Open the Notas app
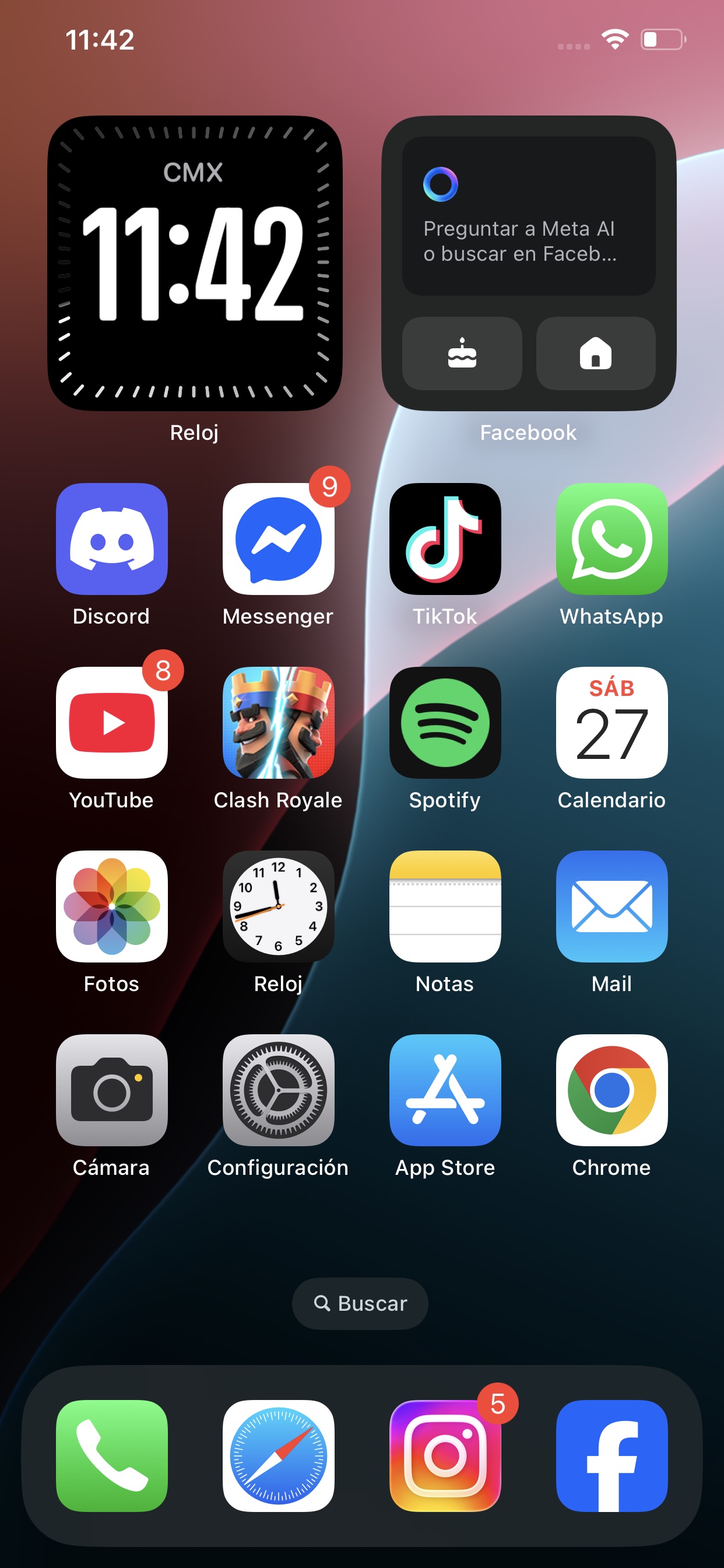This screenshot has width=724, height=1568. pyautogui.click(x=445, y=907)
